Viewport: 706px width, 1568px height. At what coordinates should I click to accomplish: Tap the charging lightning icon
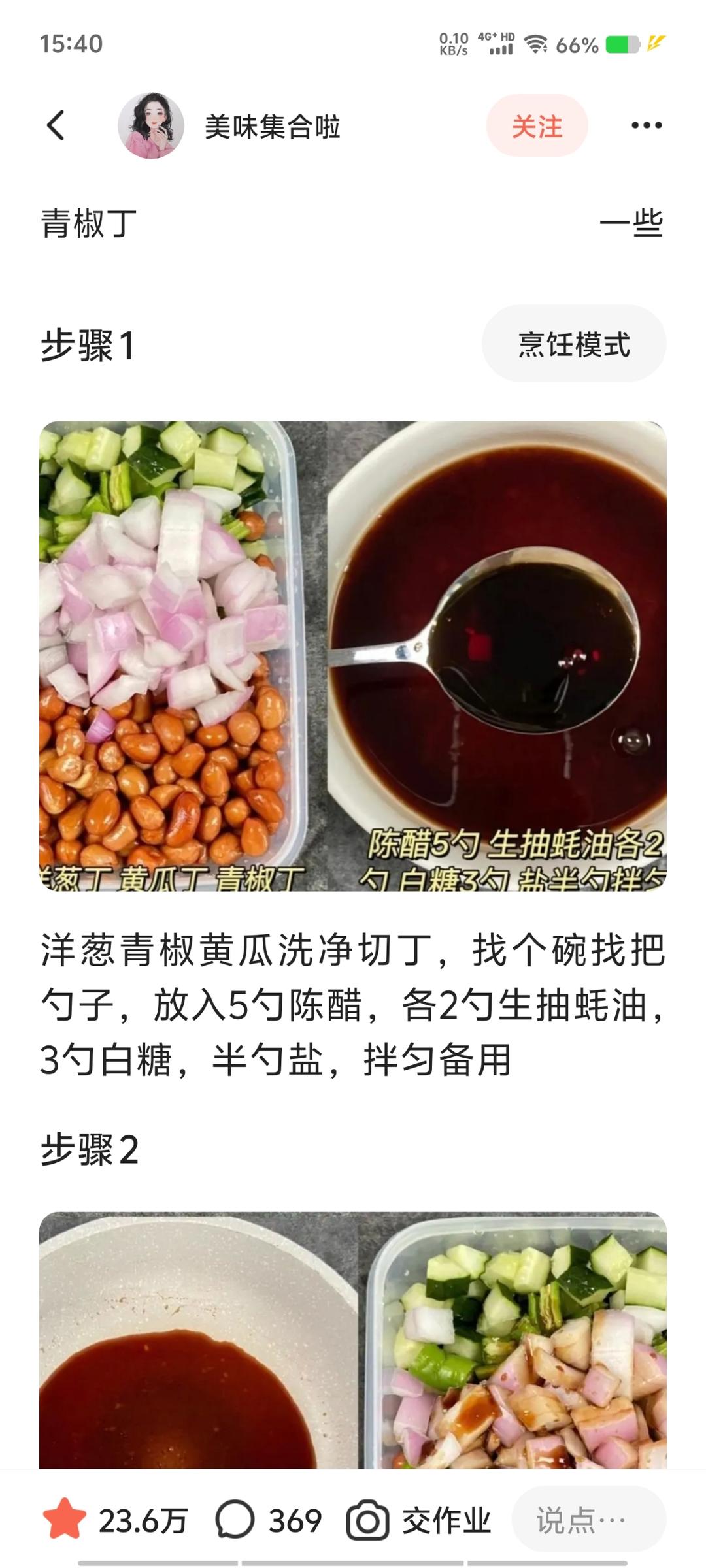658,44
